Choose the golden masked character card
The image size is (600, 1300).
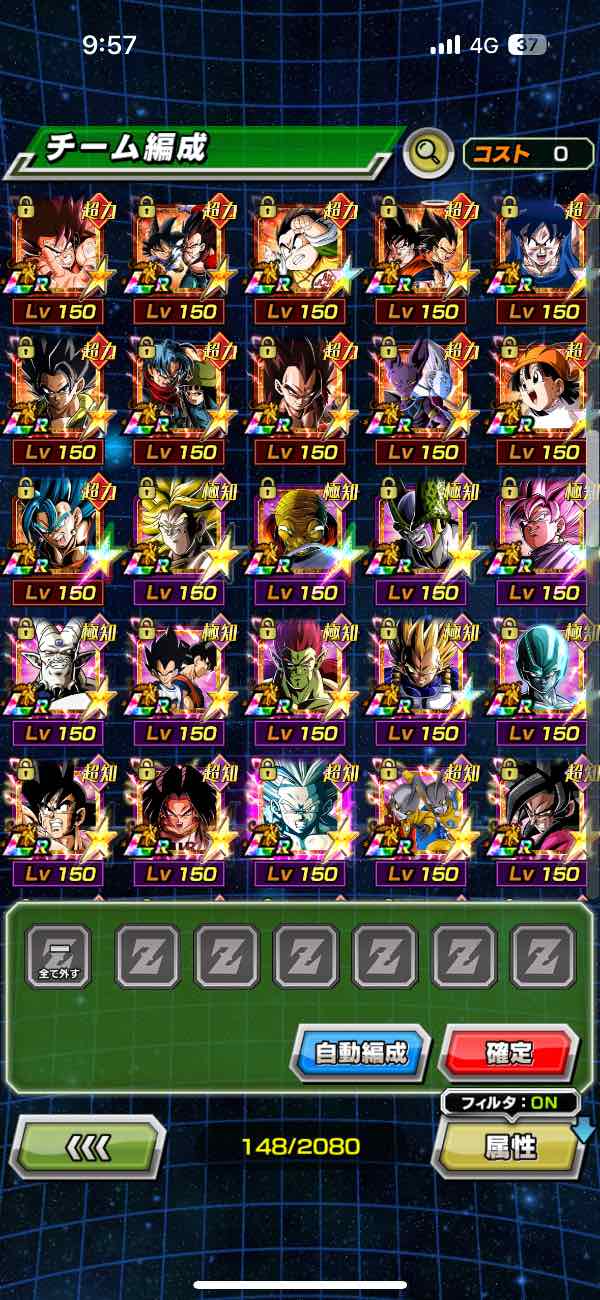pyautogui.click(x=301, y=540)
